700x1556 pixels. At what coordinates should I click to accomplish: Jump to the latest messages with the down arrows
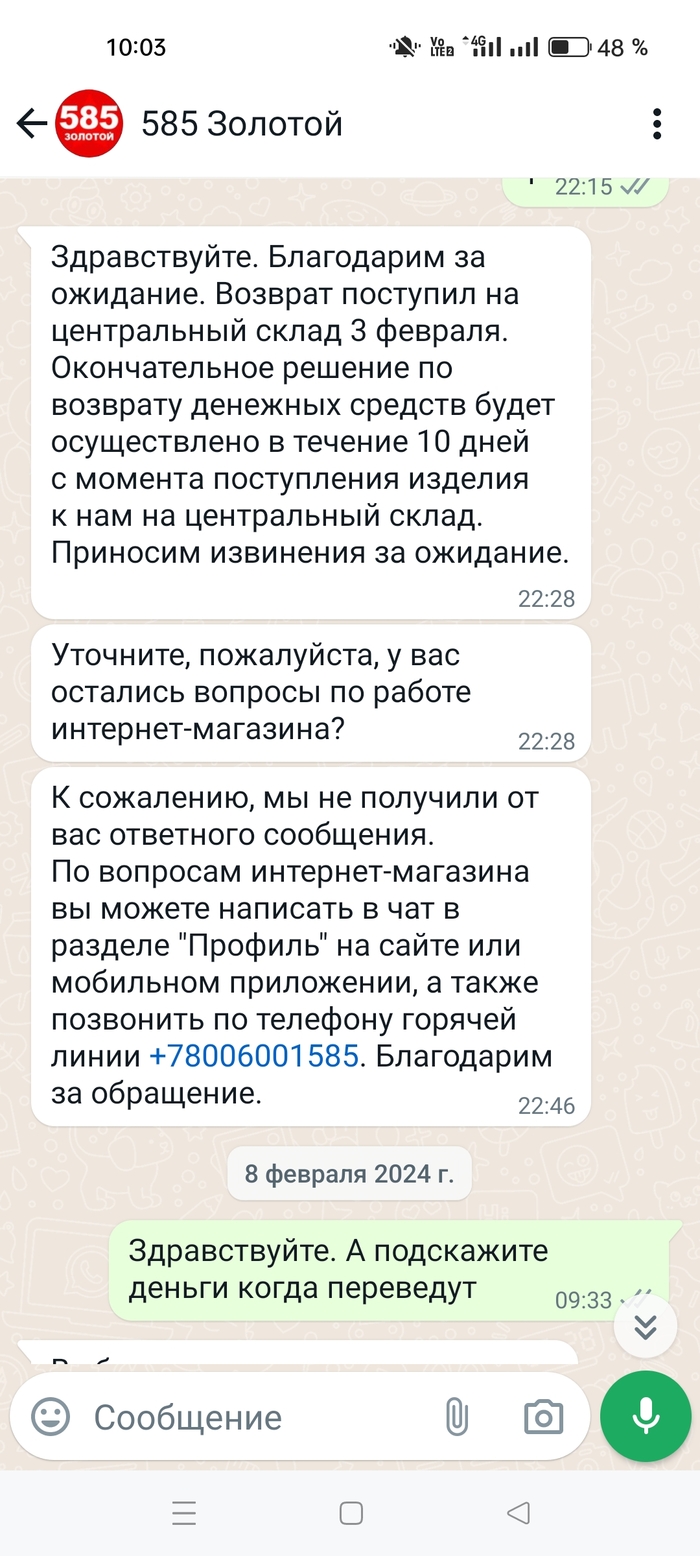[x=645, y=1326]
